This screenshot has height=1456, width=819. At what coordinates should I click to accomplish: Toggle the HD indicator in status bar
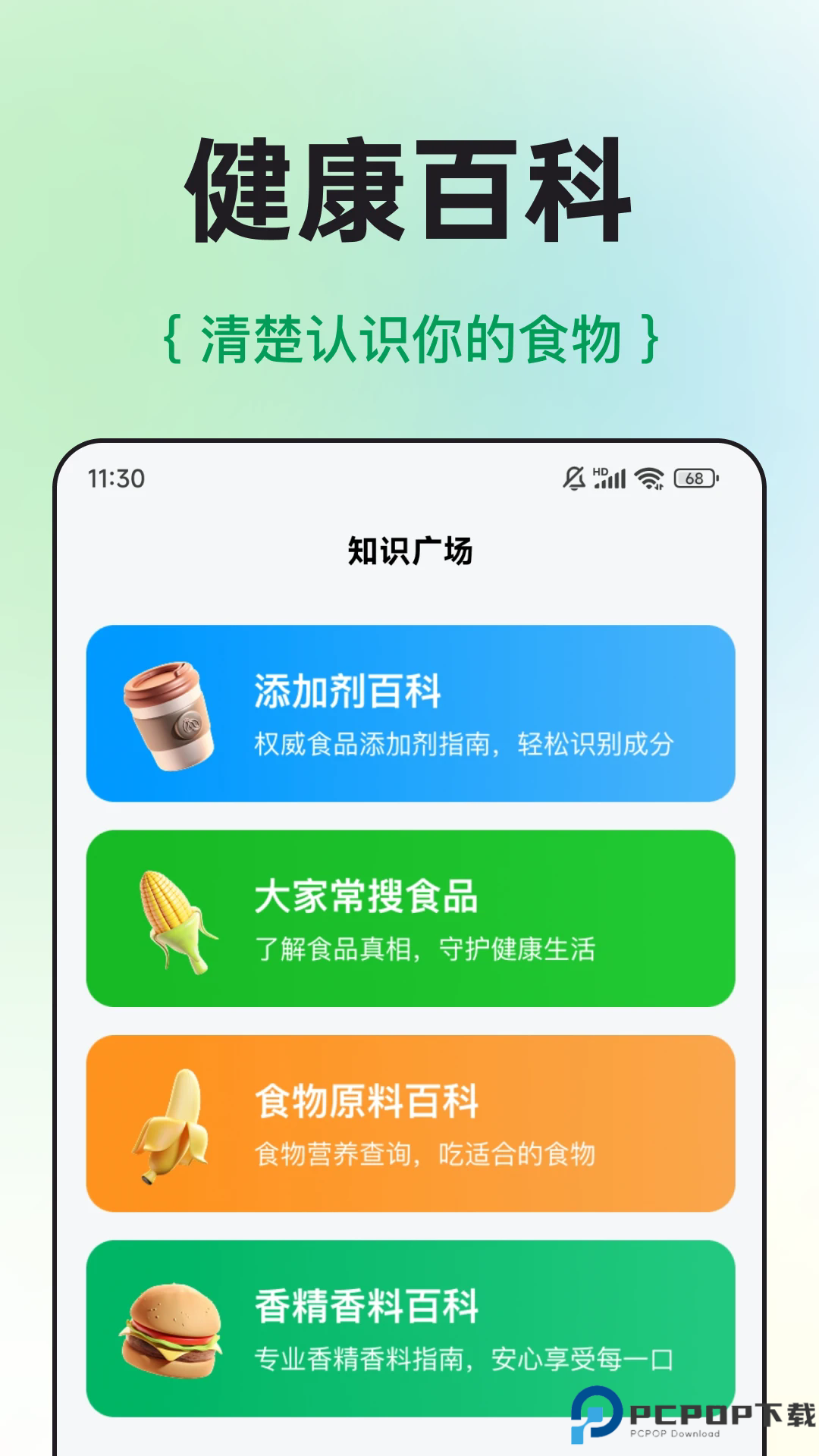pos(598,470)
